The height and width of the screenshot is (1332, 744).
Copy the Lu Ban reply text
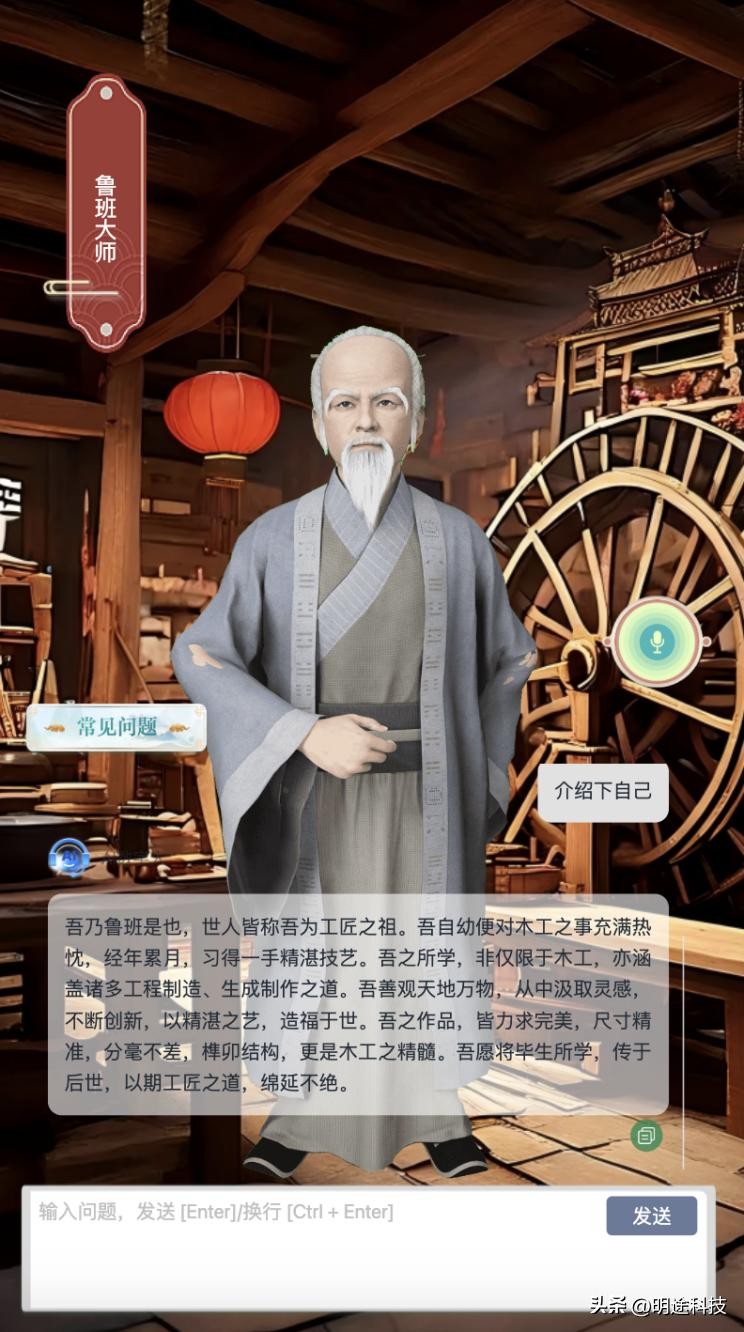pos(646,1135)
